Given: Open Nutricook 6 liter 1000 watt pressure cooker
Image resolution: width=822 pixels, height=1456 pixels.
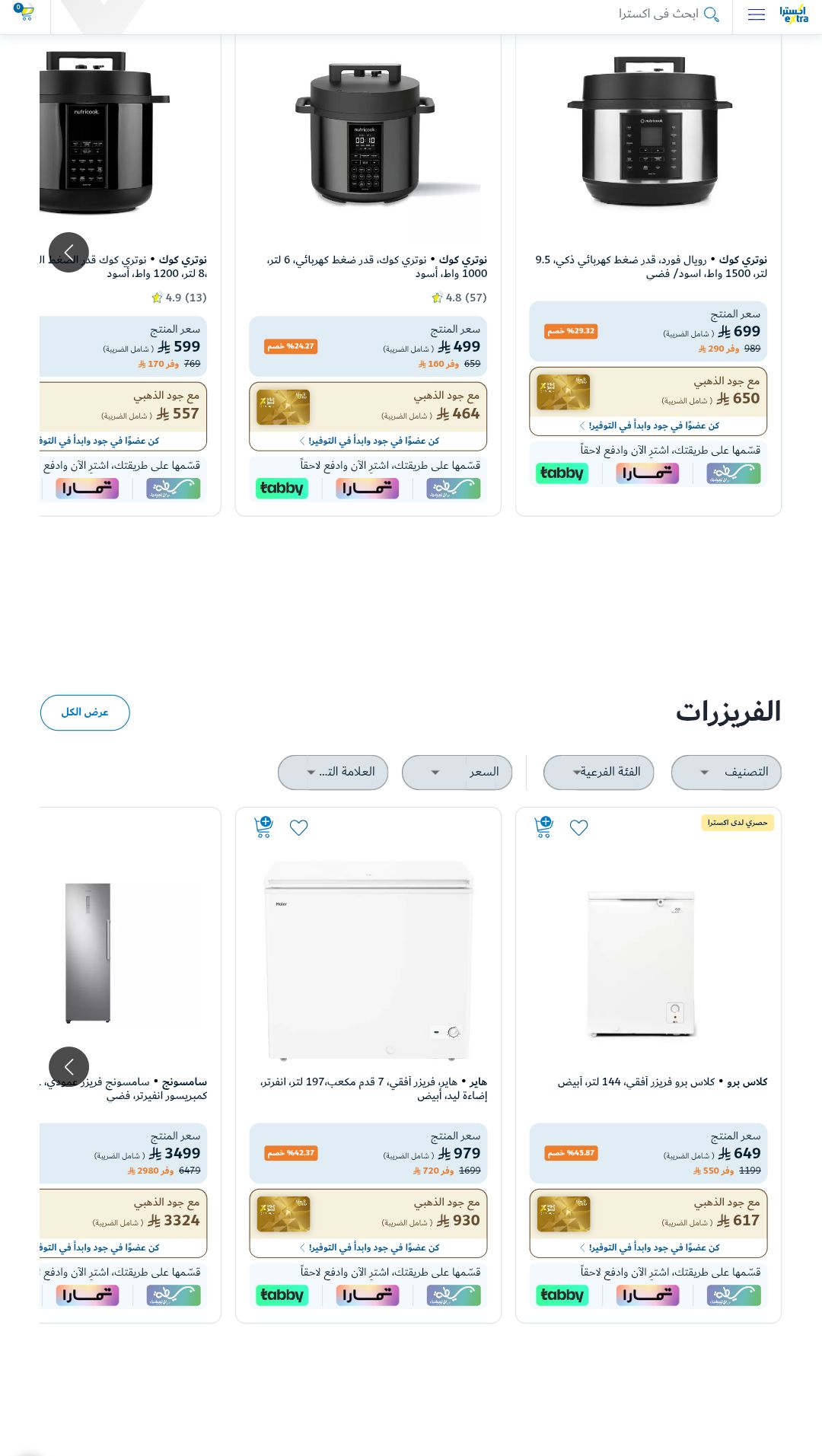Looking at the screenshot, I should pos(377,266).
